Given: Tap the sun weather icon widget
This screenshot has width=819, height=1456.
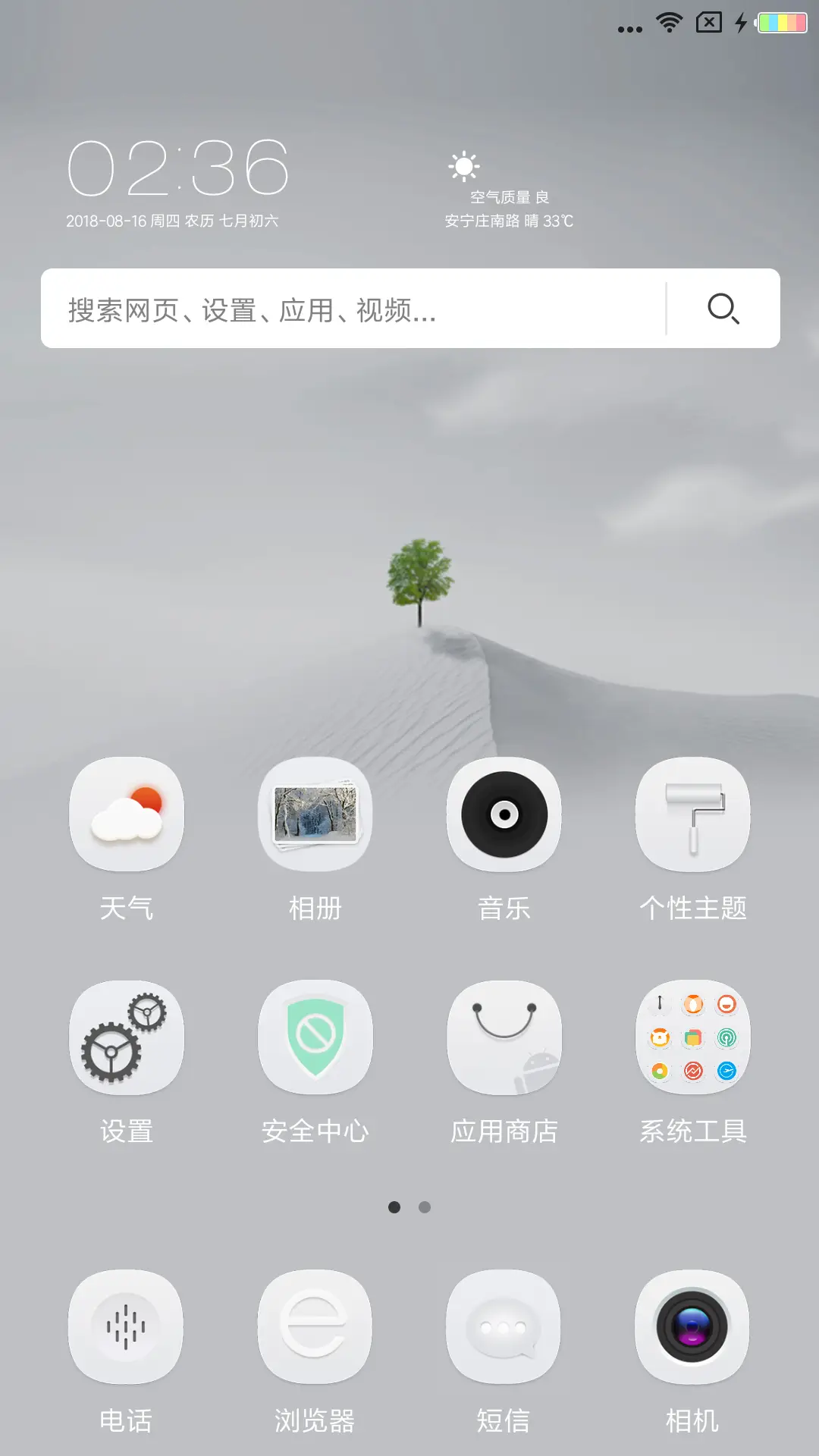Looking at the screenshot, I should tap(465, 166).
